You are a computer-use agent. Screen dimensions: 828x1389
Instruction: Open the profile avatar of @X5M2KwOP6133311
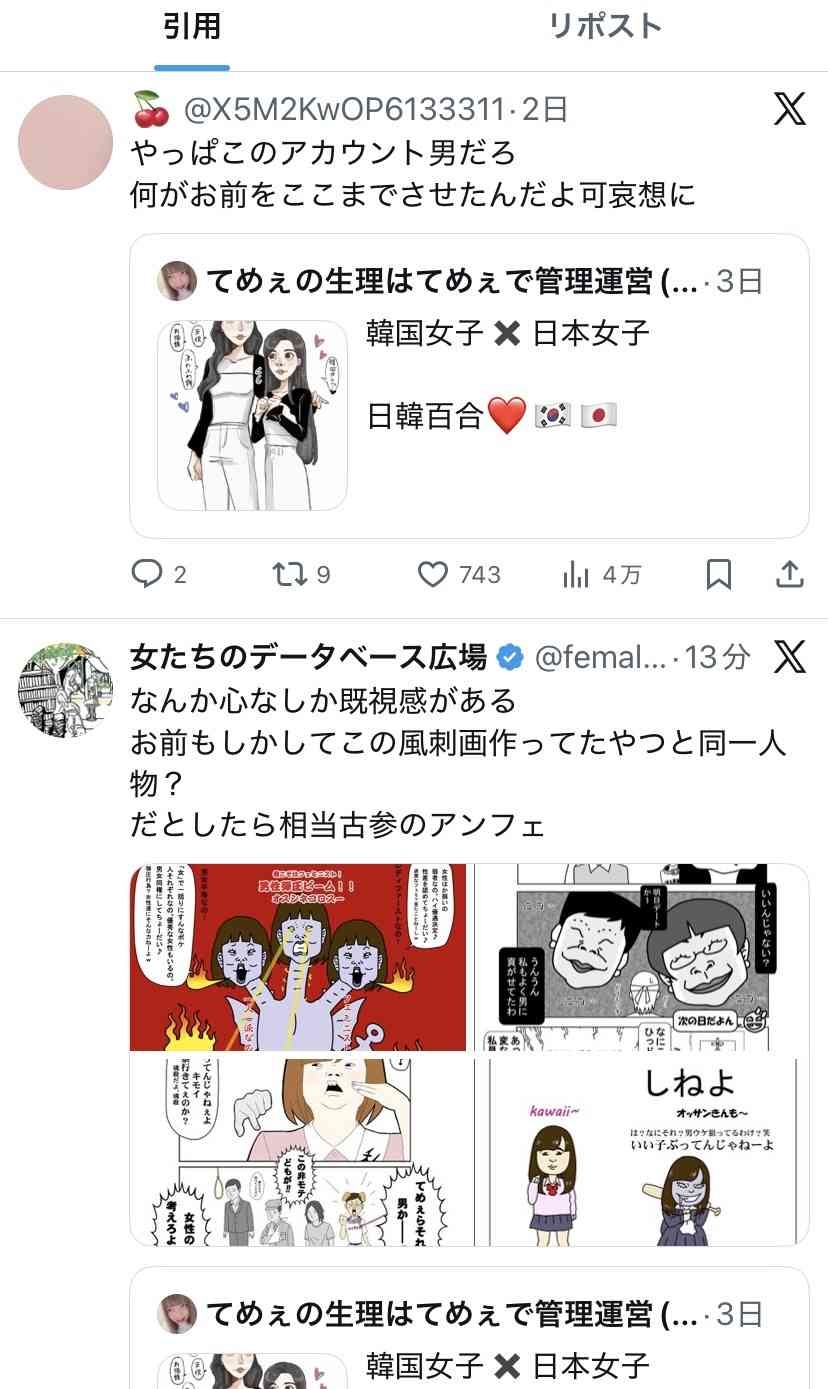pyautogui.click(x=65, y=142)
